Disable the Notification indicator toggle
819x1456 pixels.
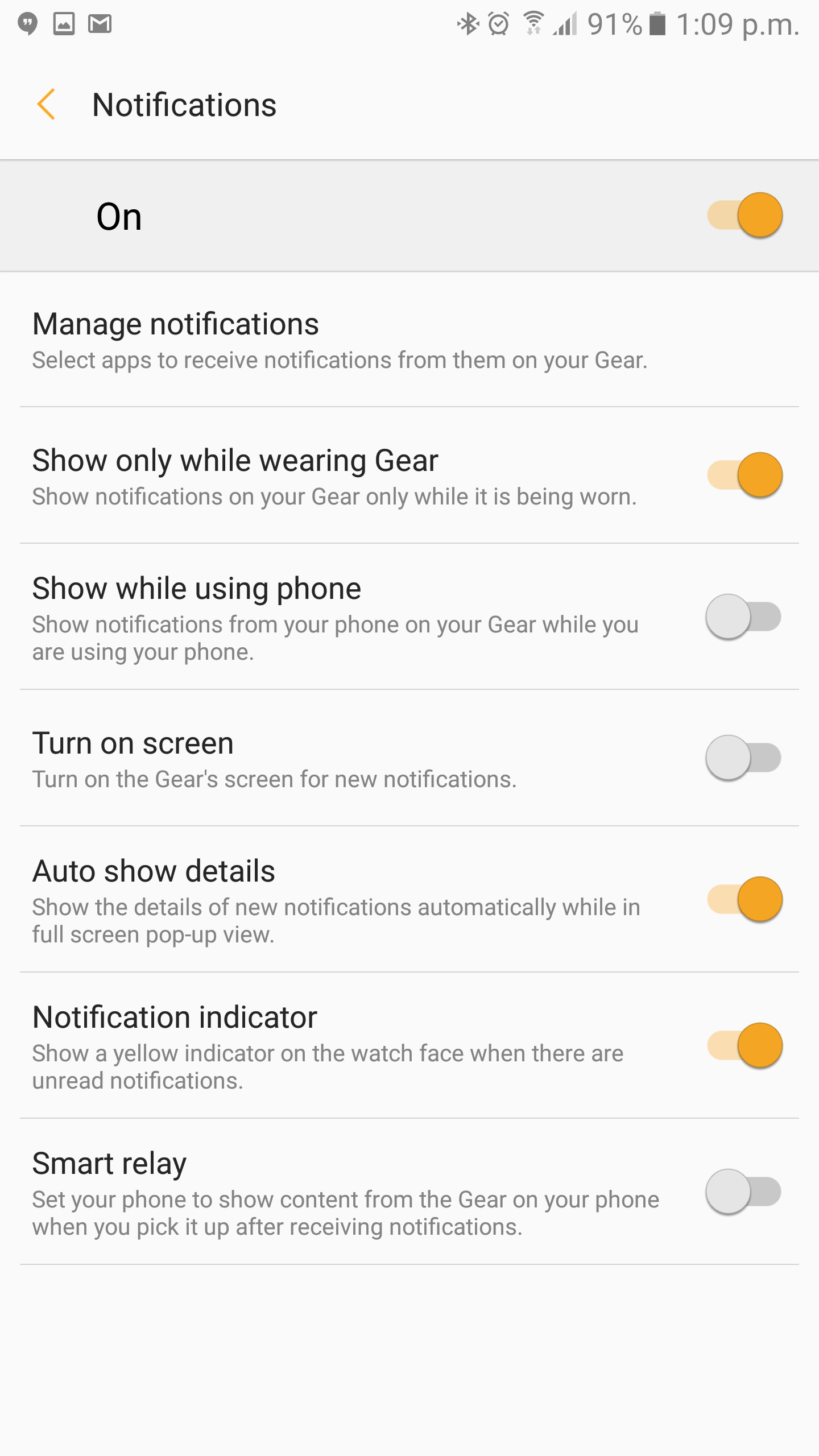(x=744, y=1045)
